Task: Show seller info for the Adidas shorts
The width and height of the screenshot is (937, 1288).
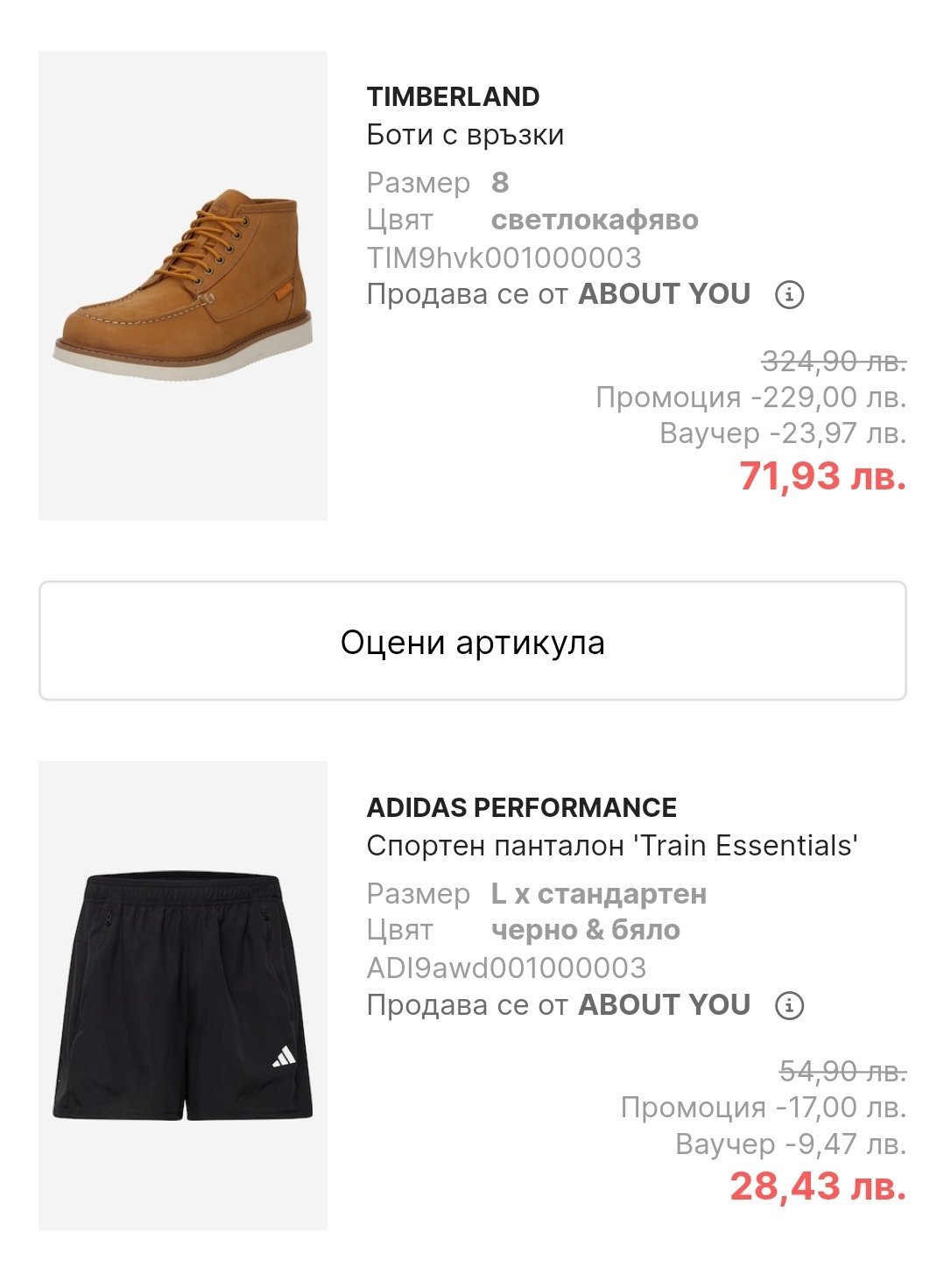Action: [789, 1005]
